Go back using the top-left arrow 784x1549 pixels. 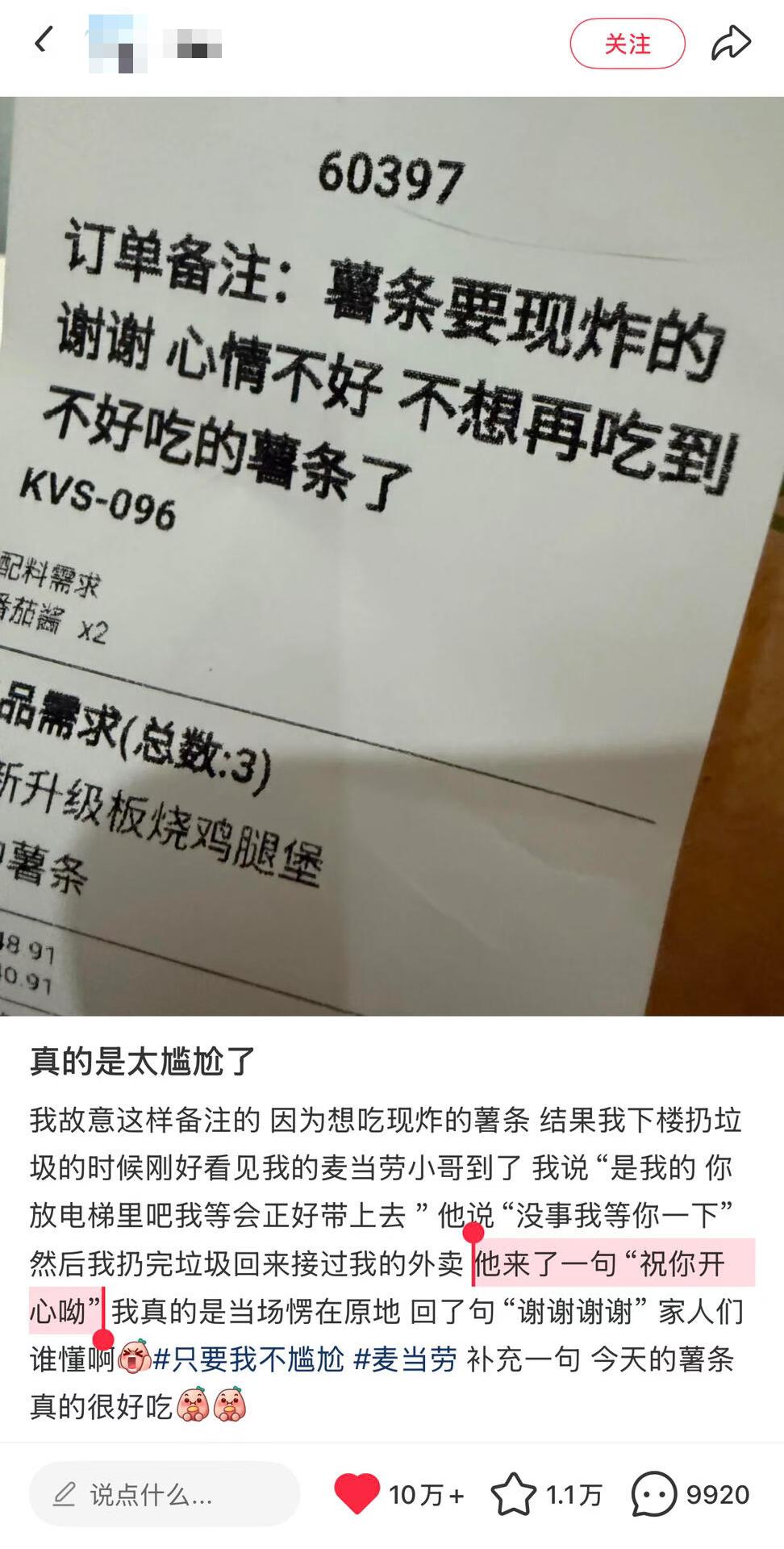[x=44, y=40]
